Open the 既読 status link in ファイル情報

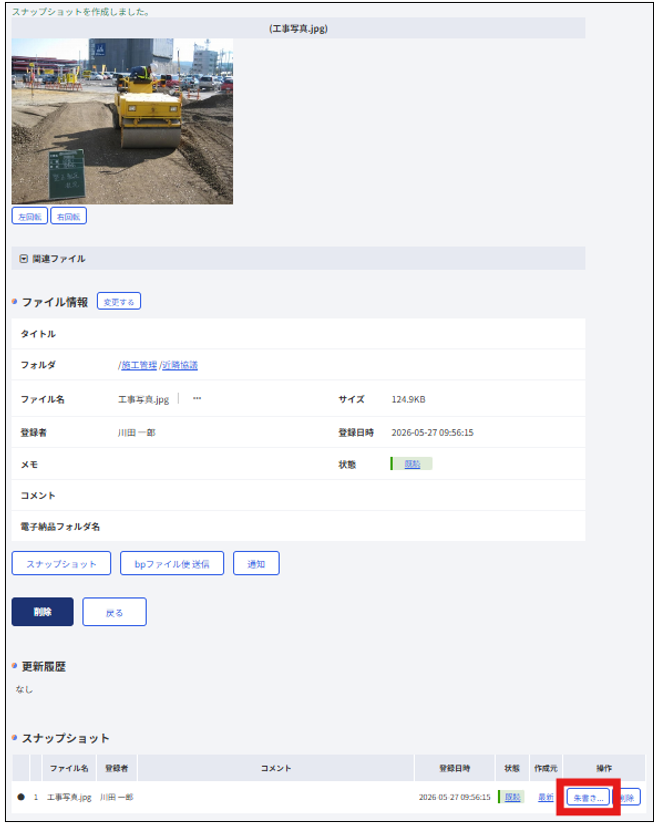coord(412,464)
